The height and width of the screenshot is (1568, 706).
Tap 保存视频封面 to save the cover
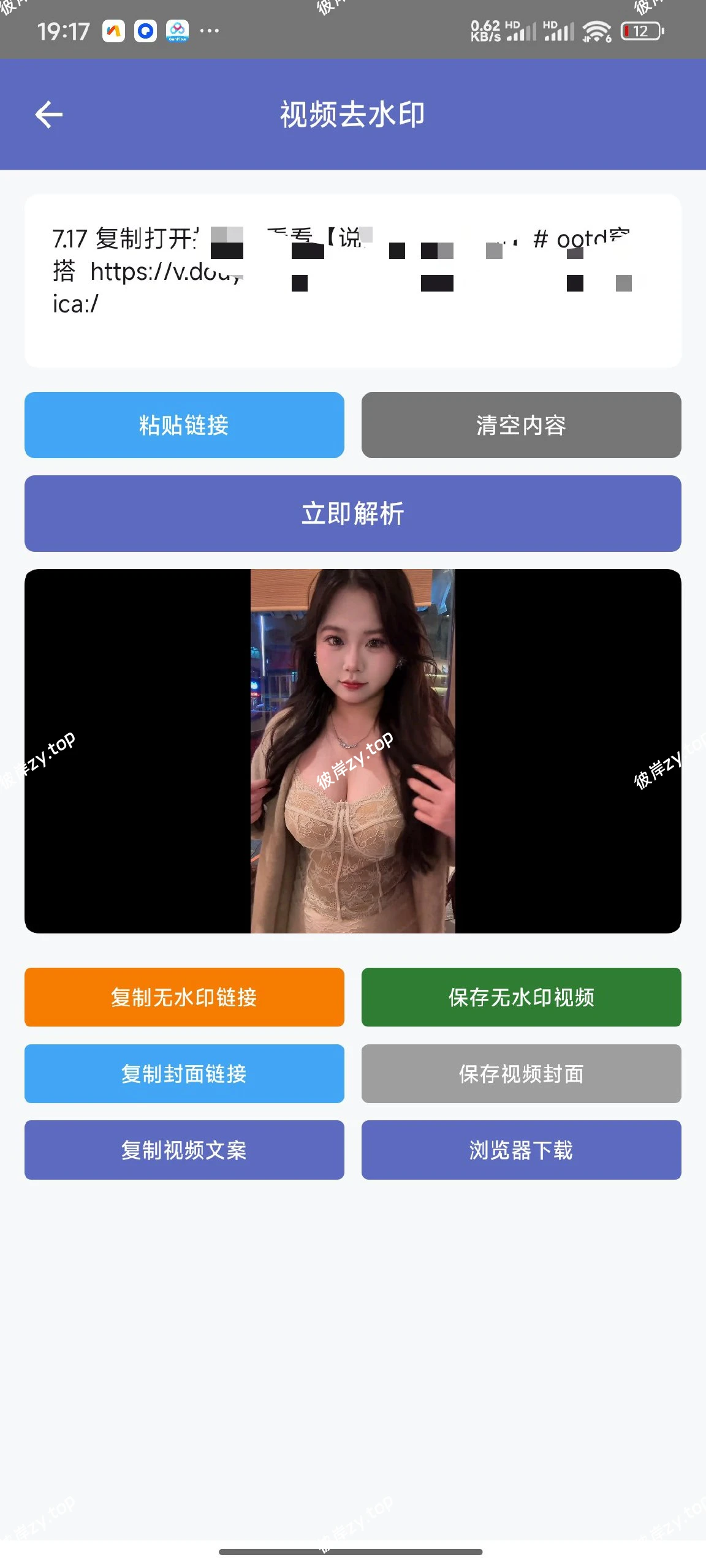pos(522,1074)
